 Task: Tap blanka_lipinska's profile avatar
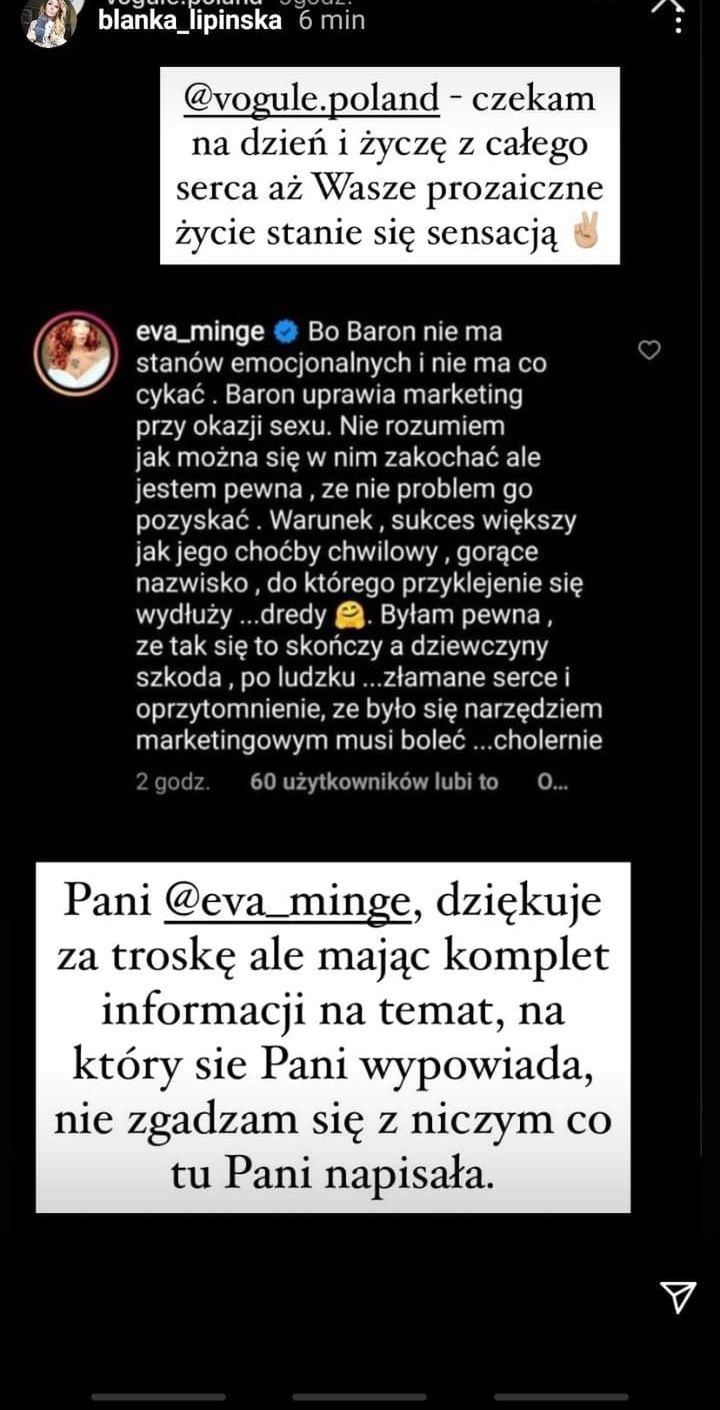click(50, 20)
